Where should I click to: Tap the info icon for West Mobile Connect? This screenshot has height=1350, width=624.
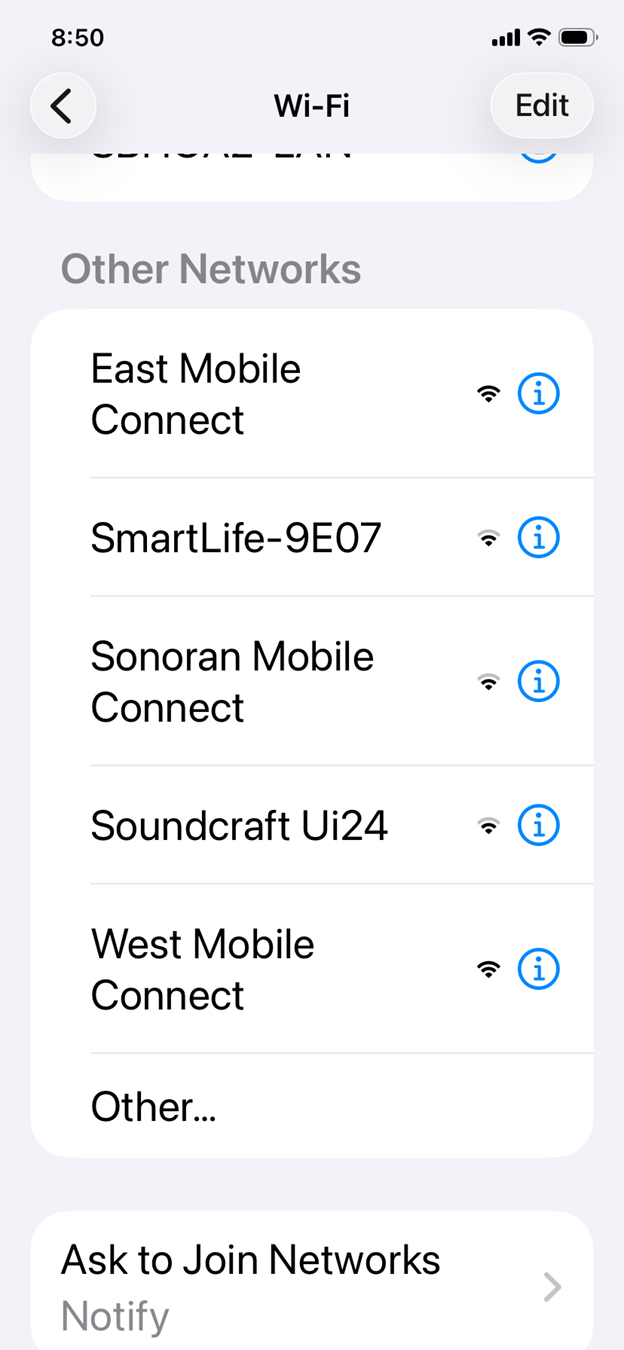(x=538, y=969)
